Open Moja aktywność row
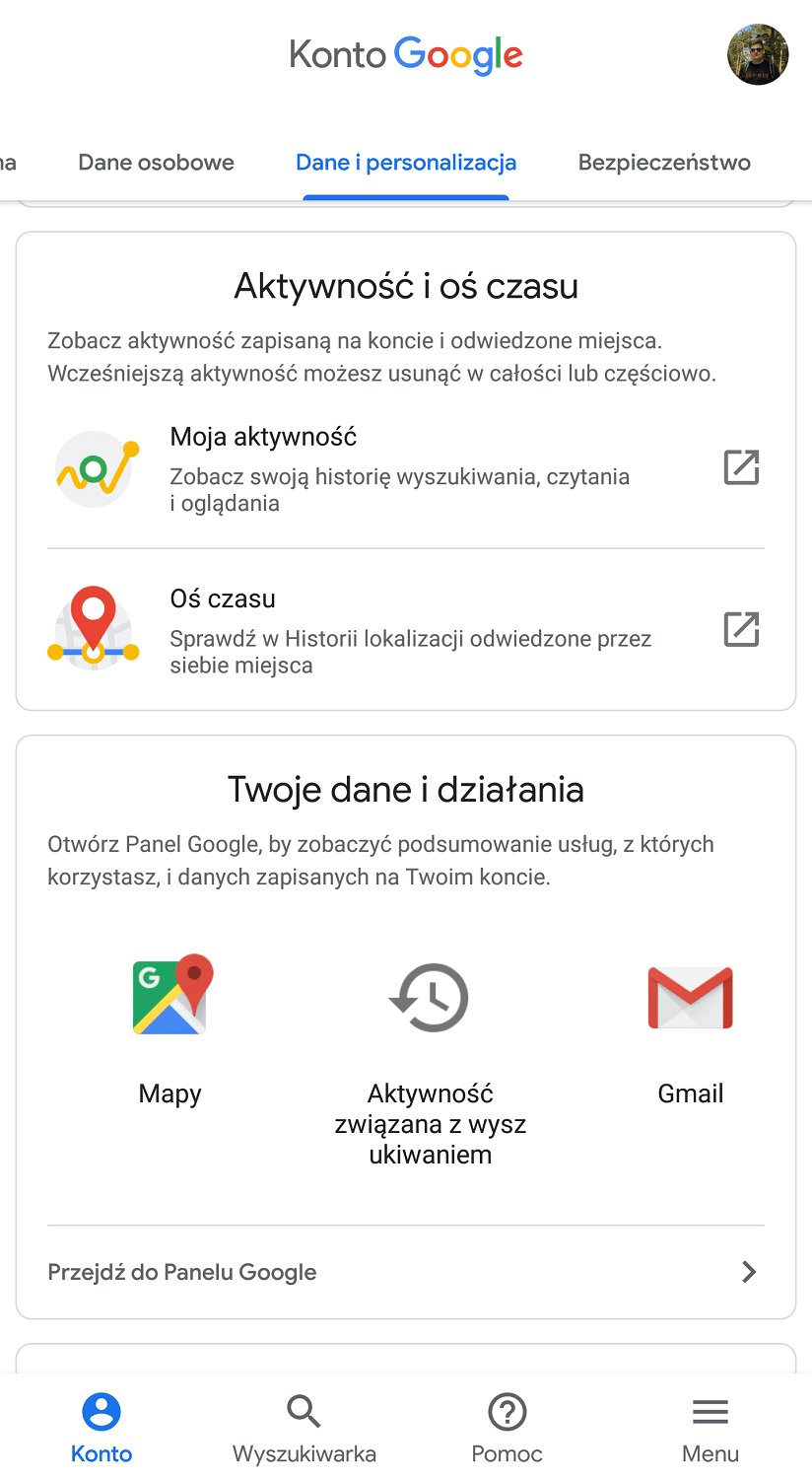 406,468
